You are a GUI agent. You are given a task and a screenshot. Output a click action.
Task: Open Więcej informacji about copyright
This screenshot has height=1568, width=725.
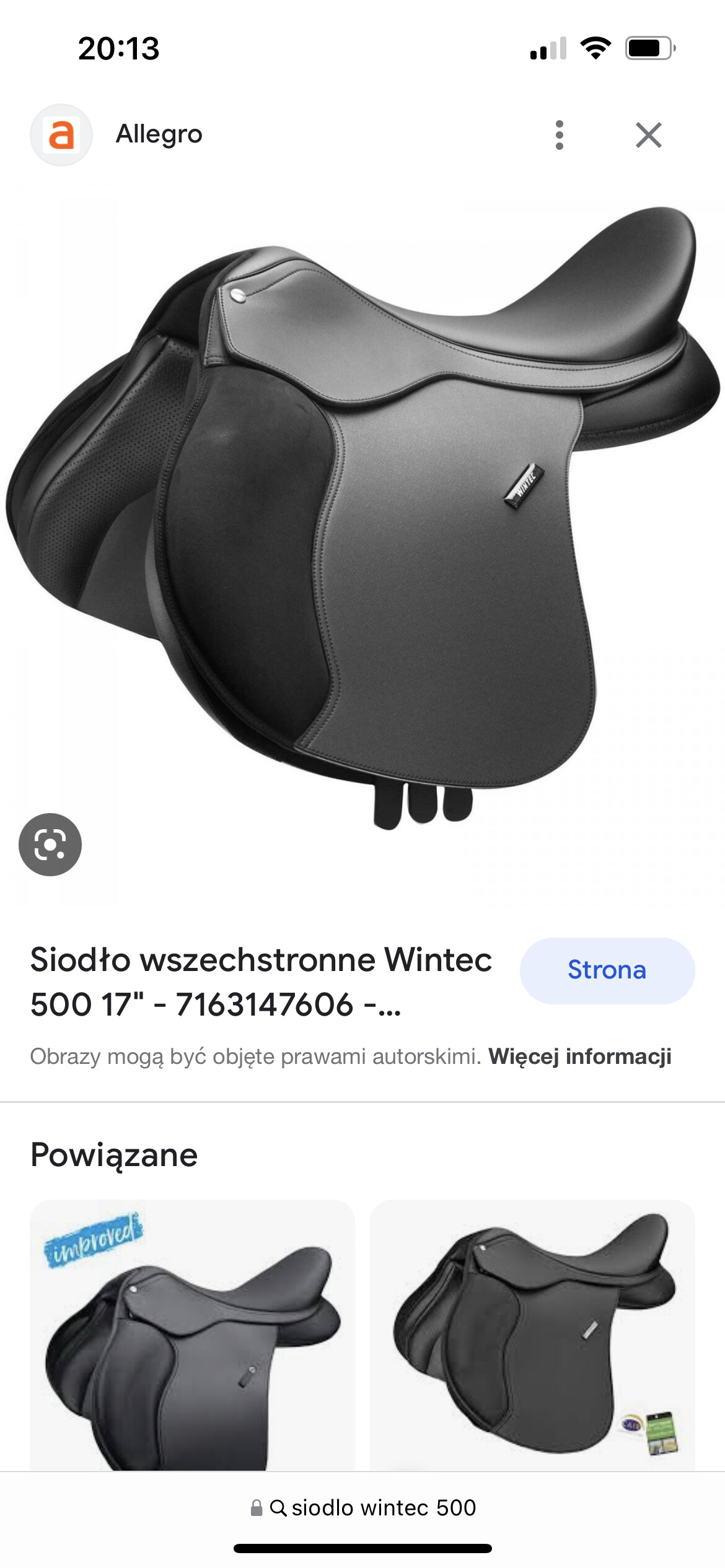(x=579, y=1056)
